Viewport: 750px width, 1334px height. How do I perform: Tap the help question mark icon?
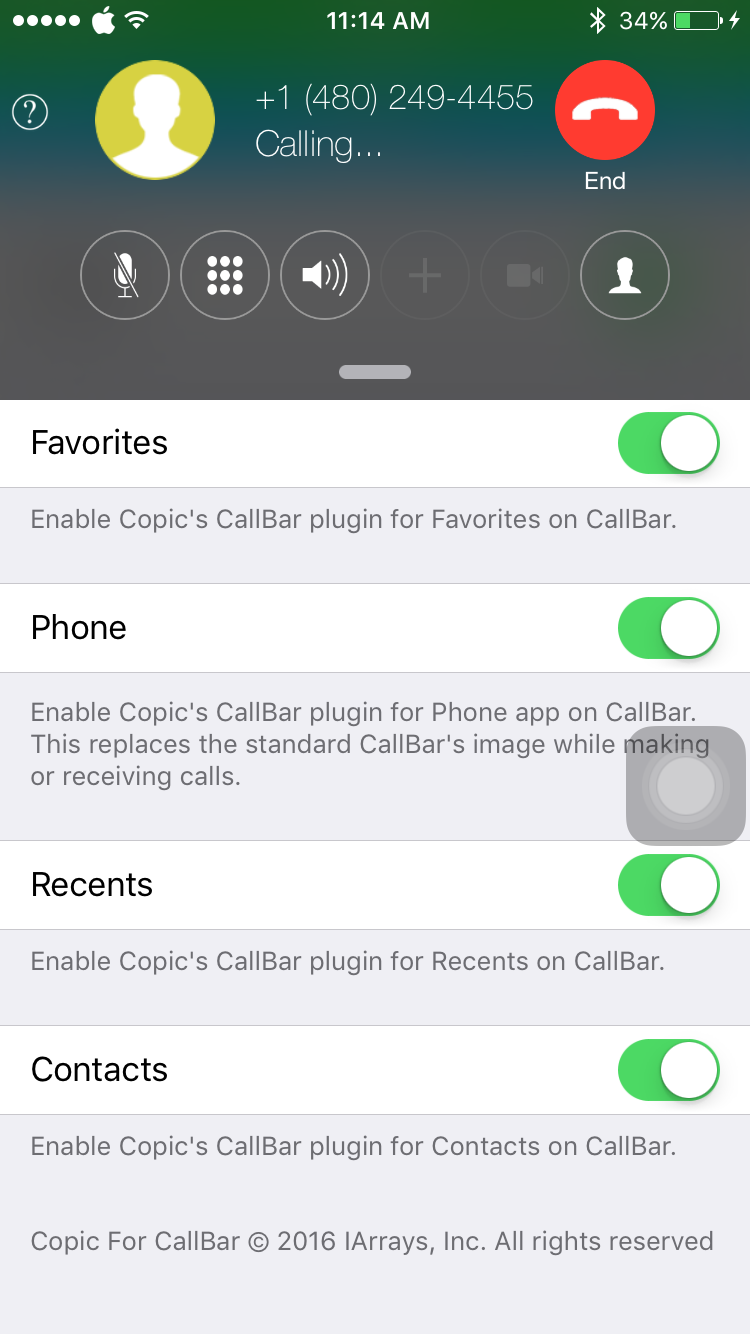30,112
